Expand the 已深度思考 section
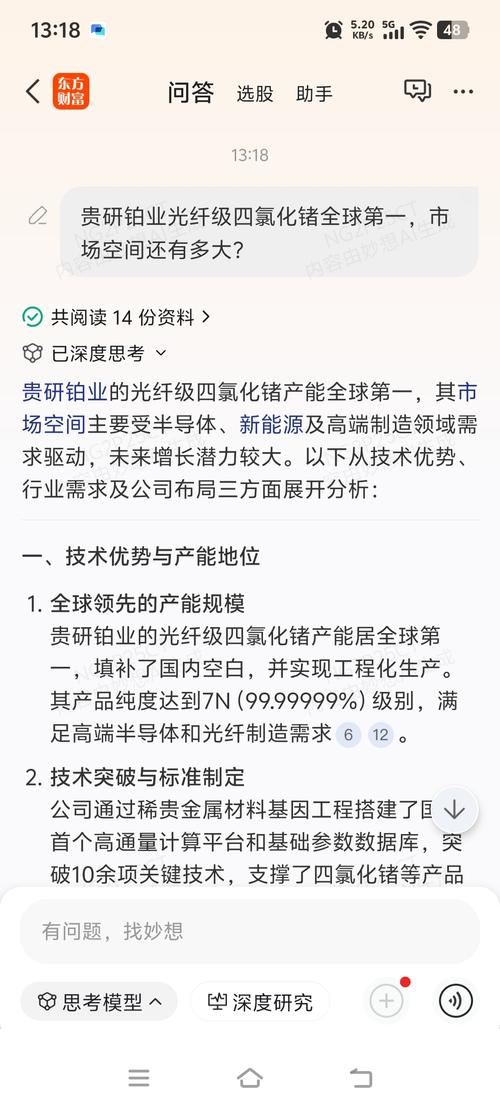 click(95, 352)
